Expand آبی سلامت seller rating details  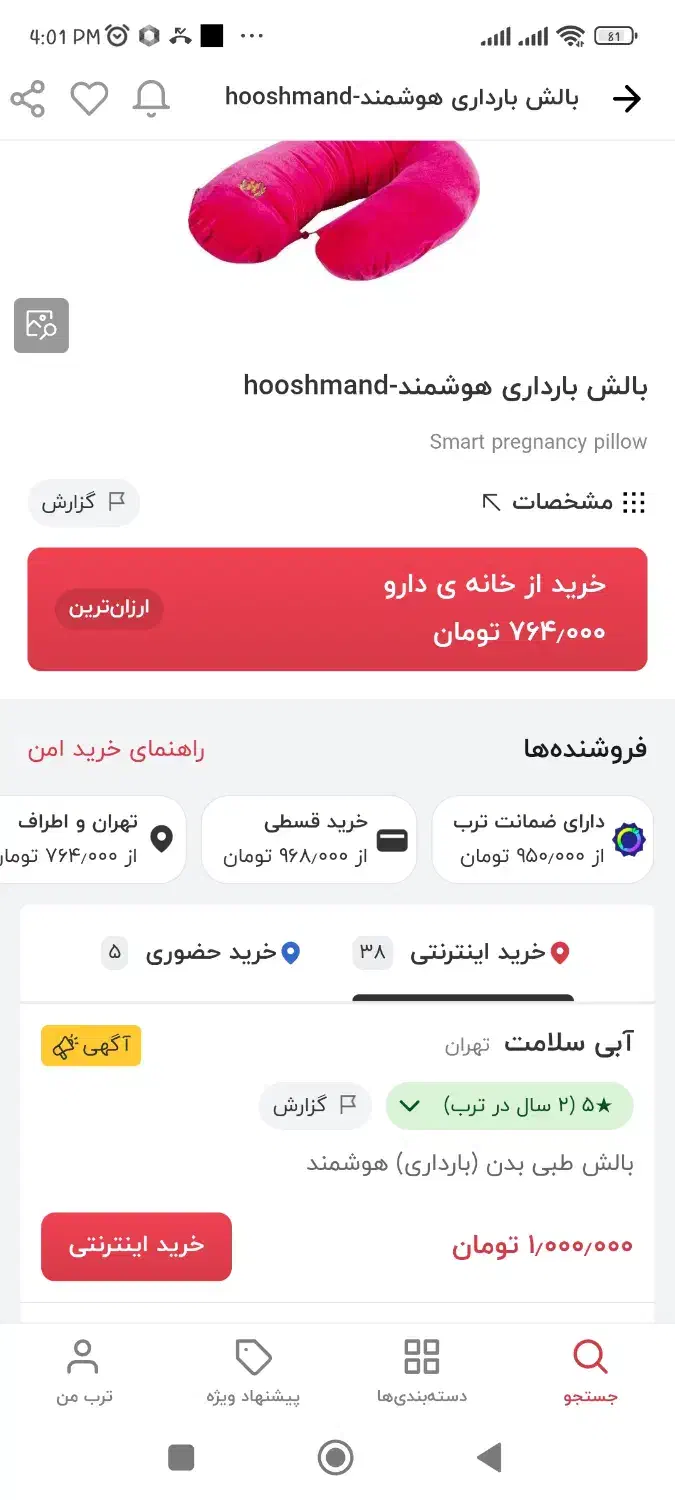[509, 1106]
